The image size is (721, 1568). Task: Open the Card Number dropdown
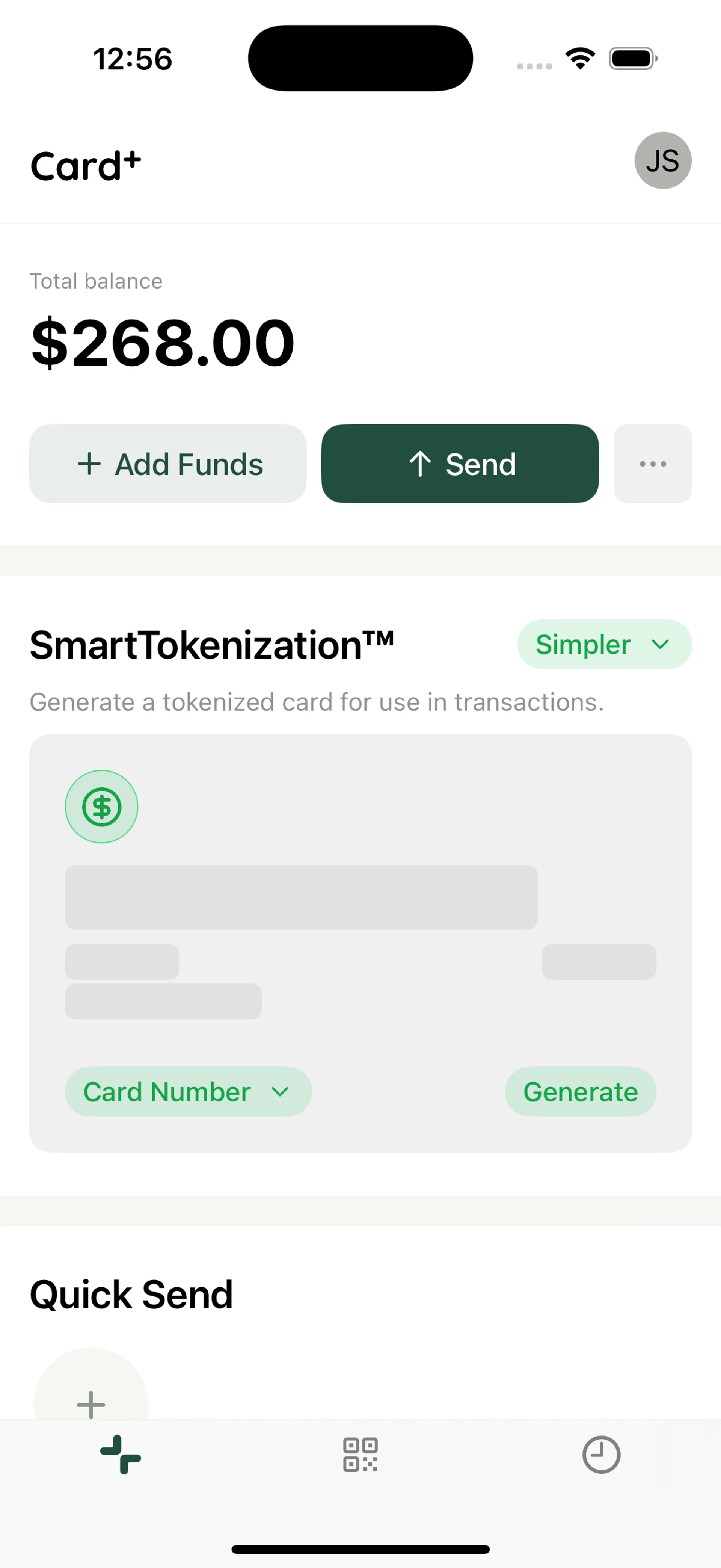click(x=188, y=1092)
